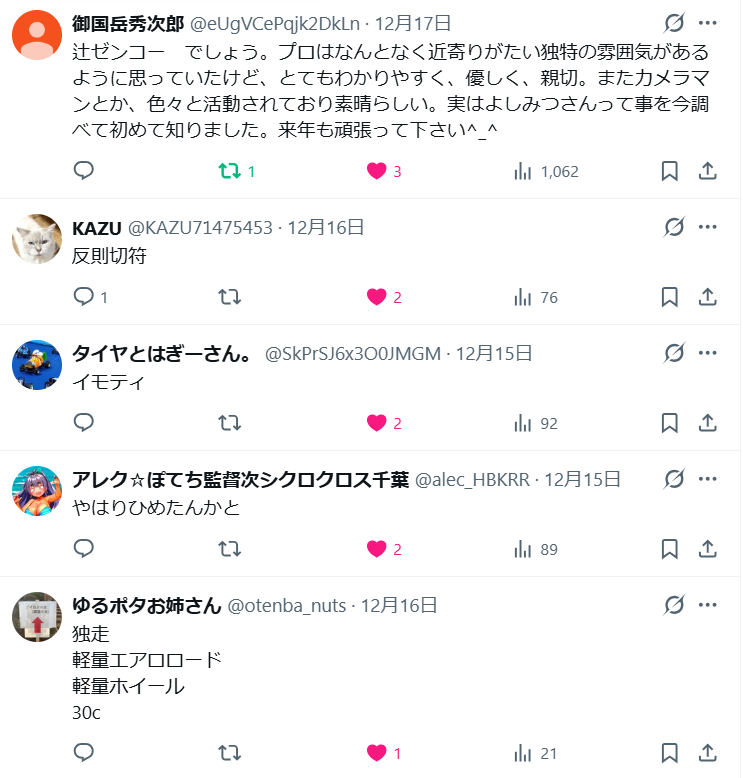Open ゆるポタお姉さん's profile avatar
Viewport: 743px width, 778px height.
pos(37,617)
